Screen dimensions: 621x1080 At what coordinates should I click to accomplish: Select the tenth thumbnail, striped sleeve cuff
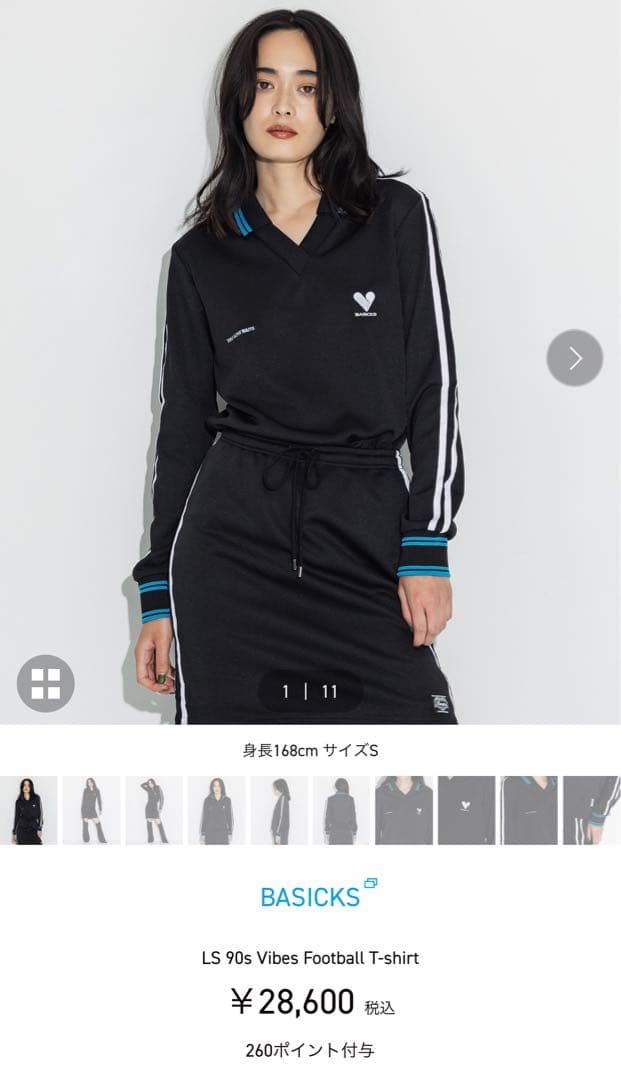coord(591,811)
